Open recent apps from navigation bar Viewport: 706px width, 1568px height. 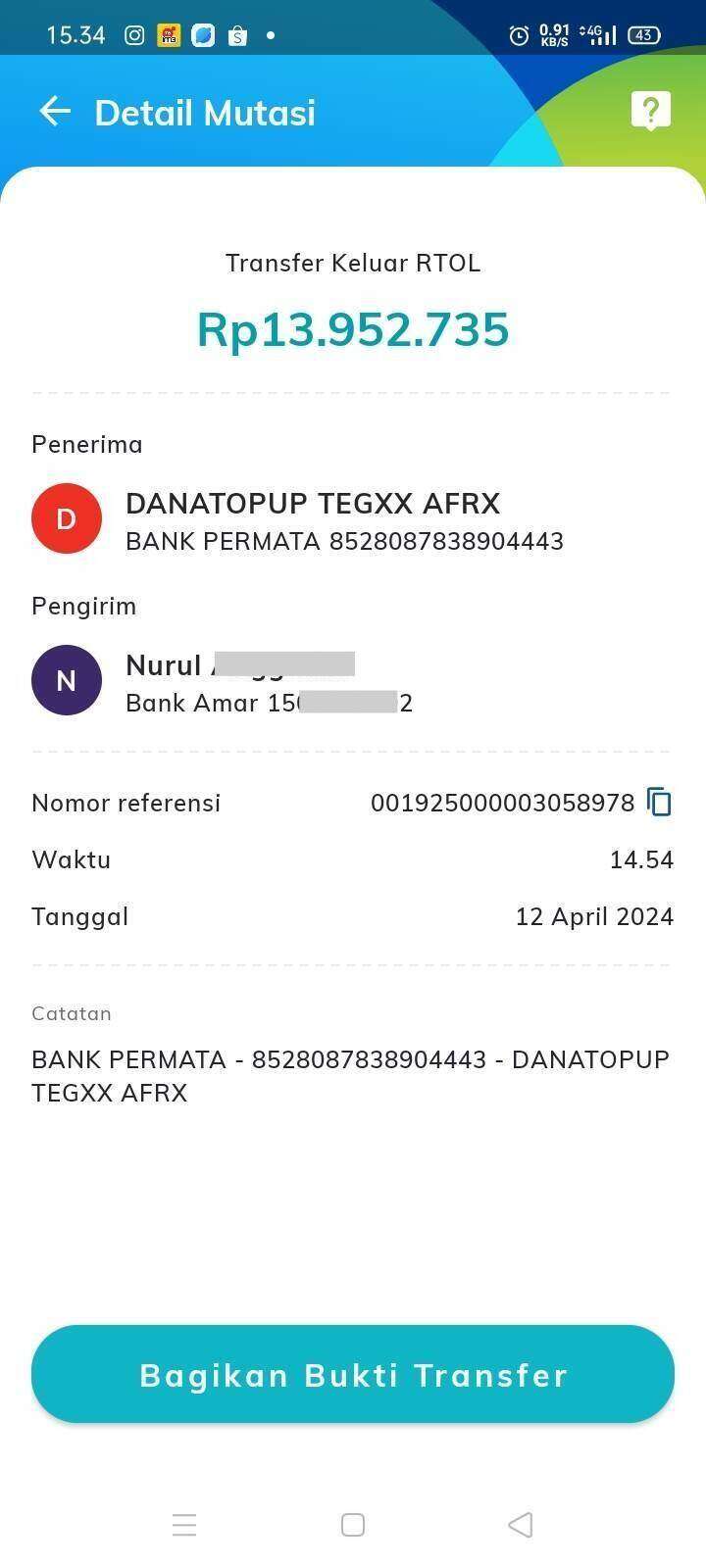tap(184, 1525)
